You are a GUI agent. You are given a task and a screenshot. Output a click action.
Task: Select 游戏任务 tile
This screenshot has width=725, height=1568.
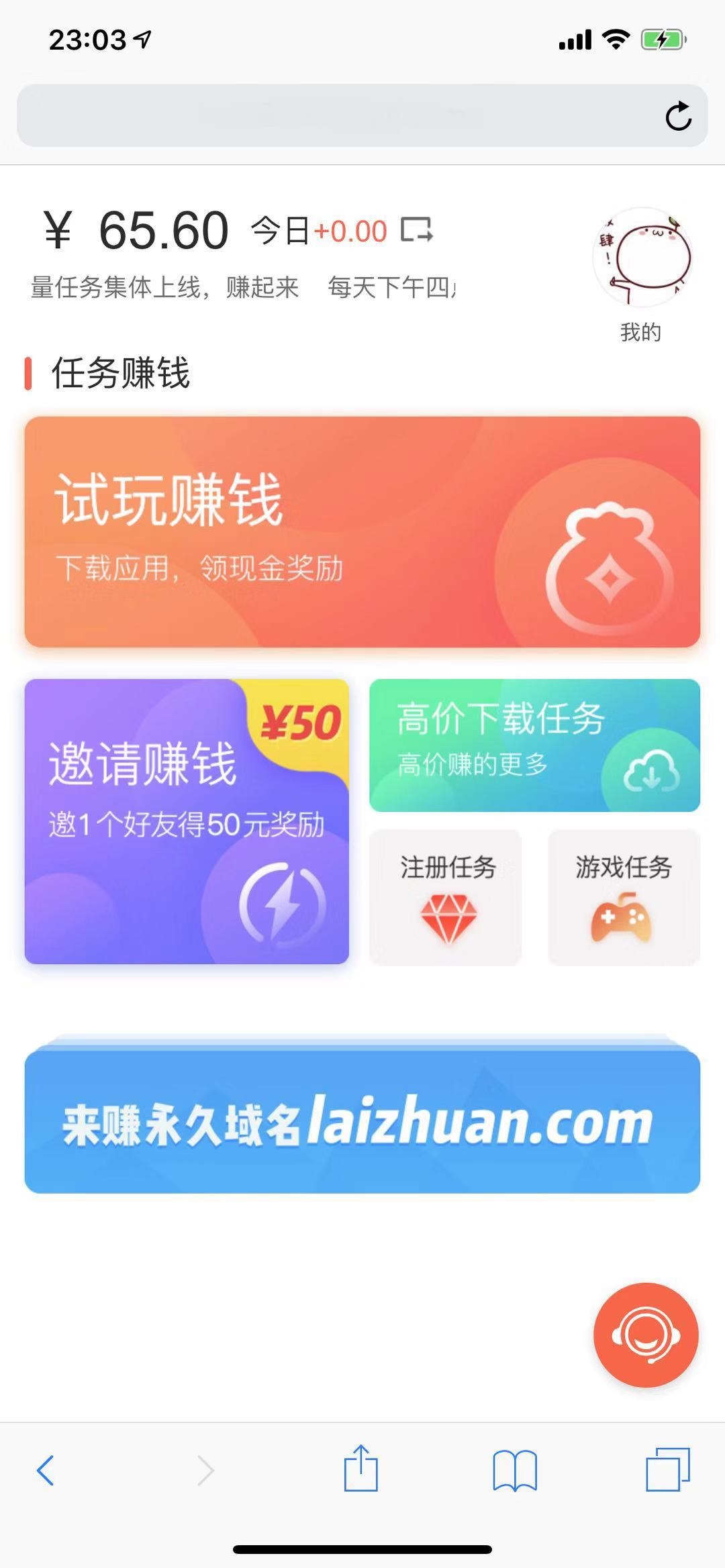point(624,897)
